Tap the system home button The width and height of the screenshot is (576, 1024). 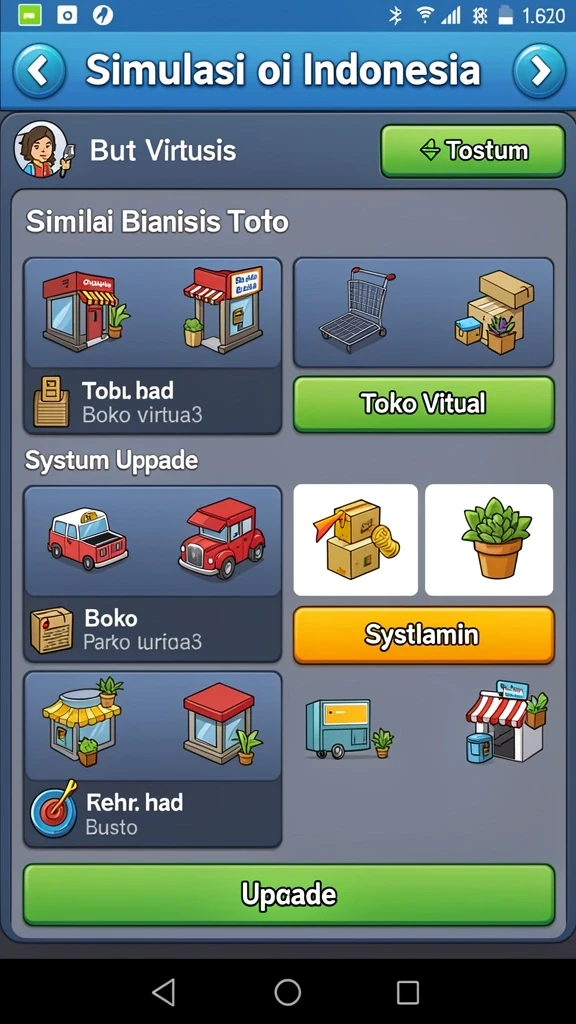pyautogui.click(x=287, y=992)
